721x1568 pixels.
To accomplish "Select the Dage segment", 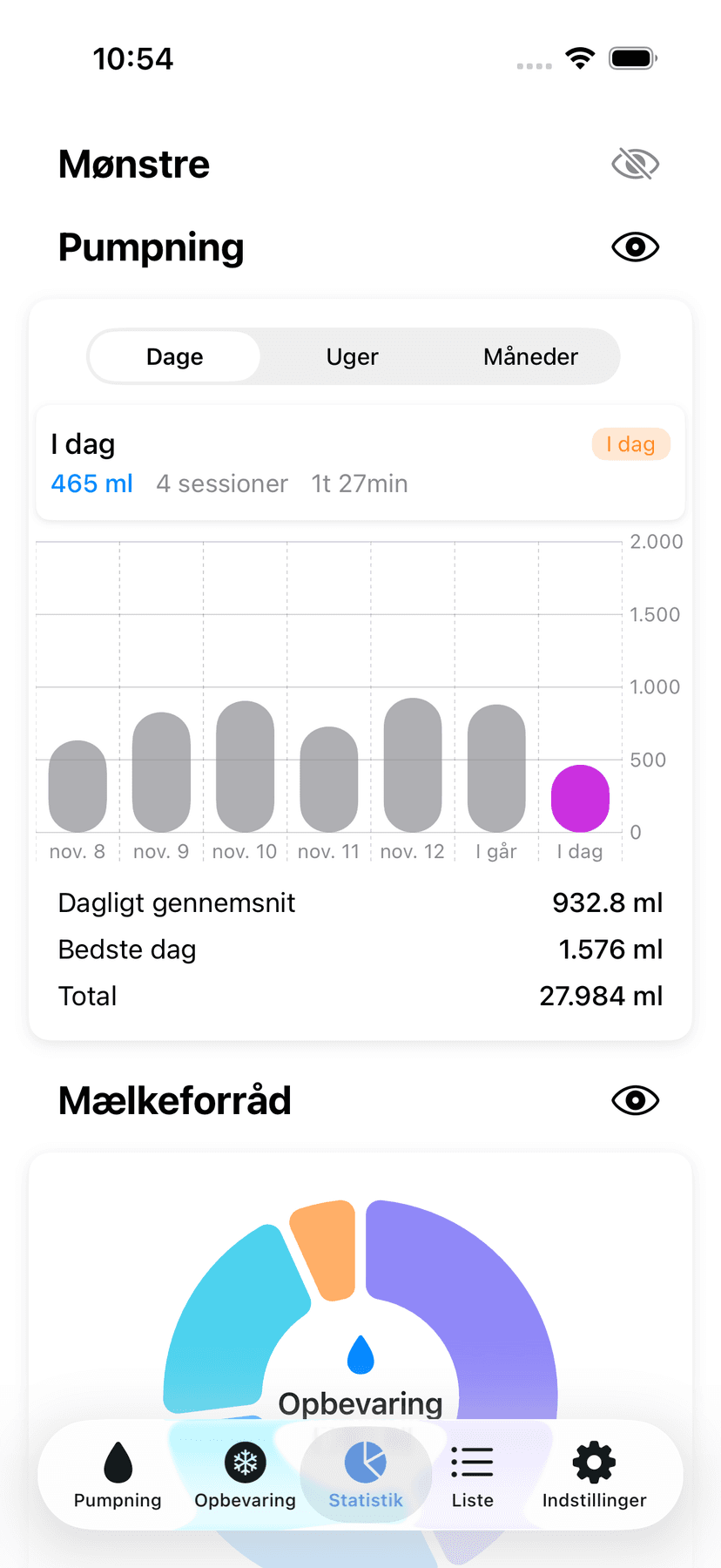I will click(x=175, y=357).
